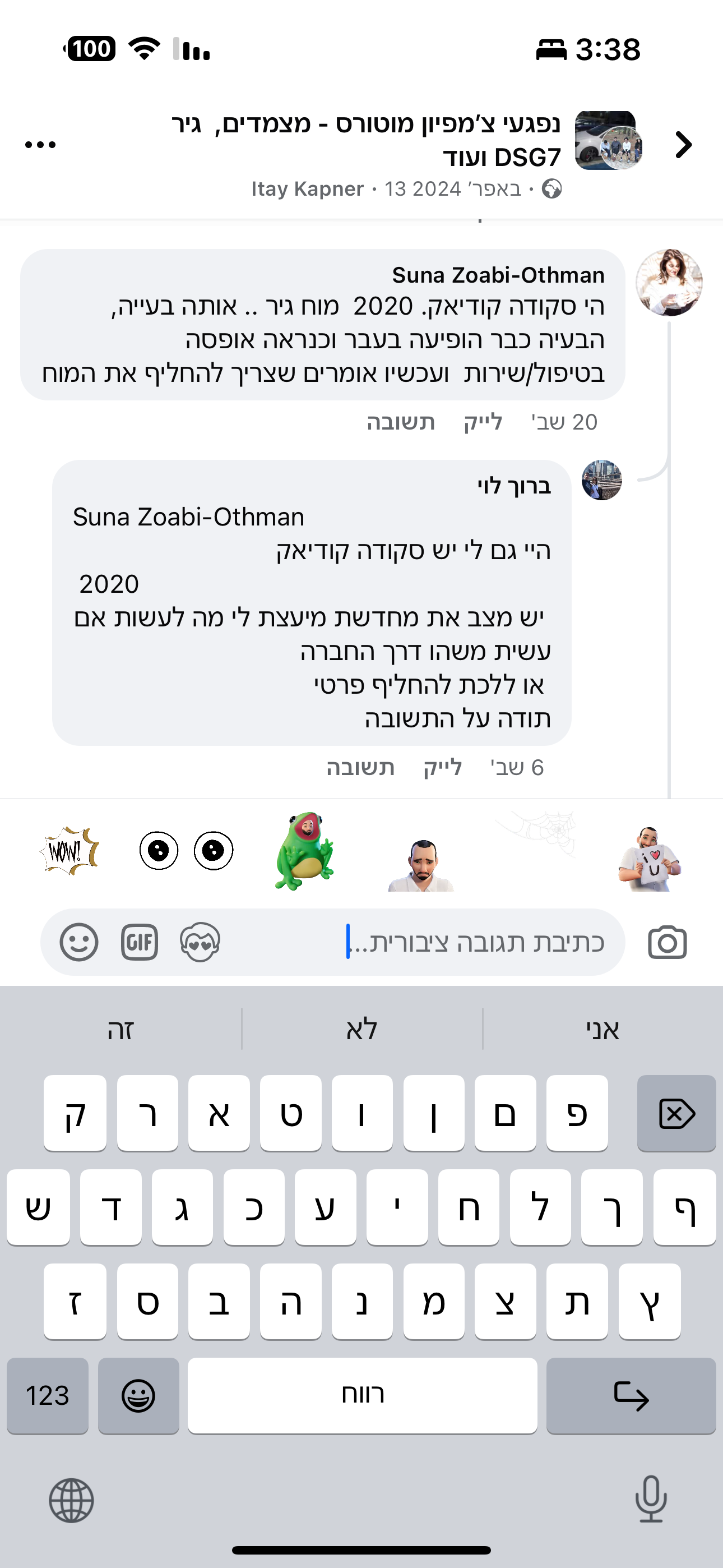Open the emoji picker in comment box
Viewport: 723px width, 1568px height.
click(x=79, y=942)
